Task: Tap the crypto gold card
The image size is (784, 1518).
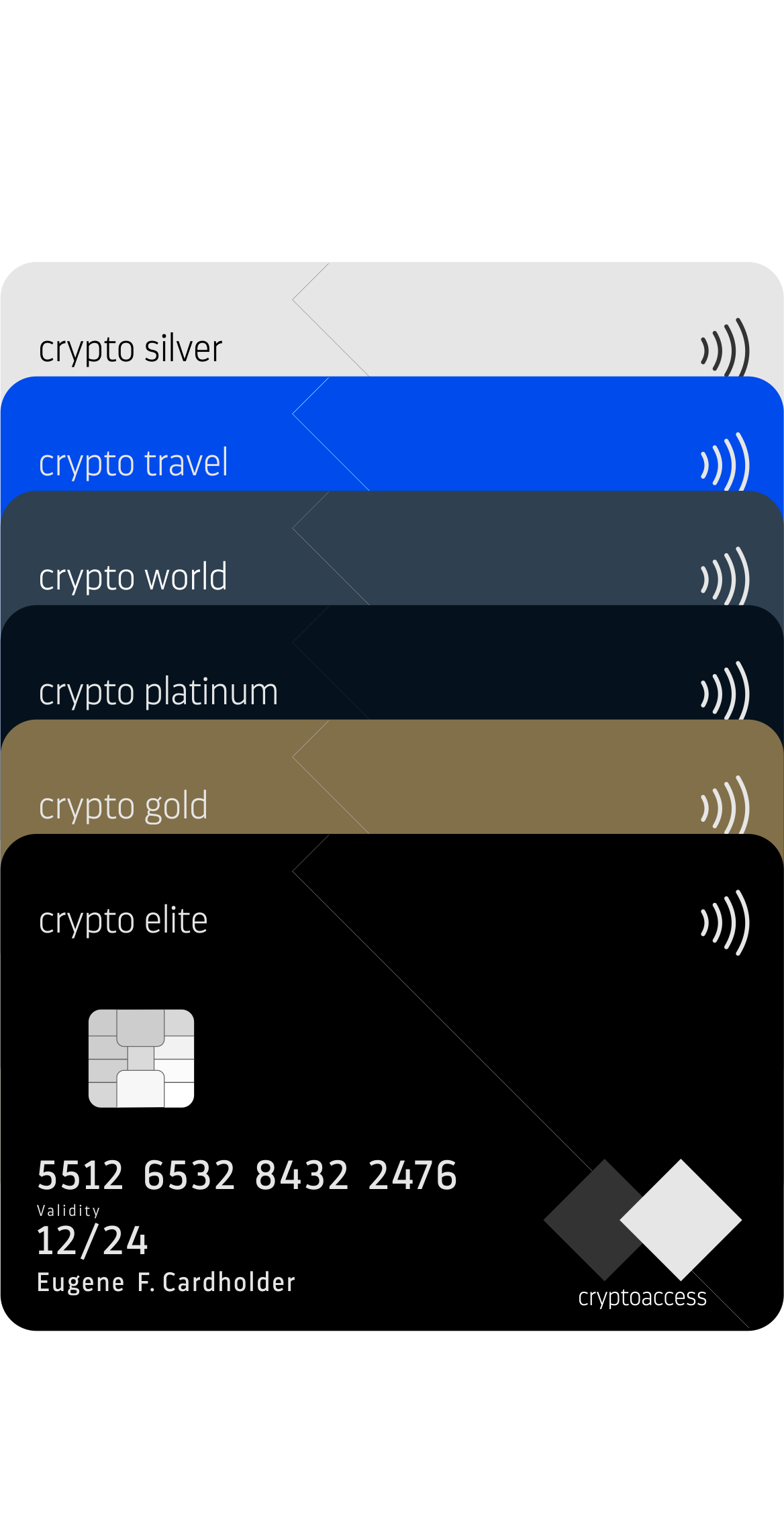Action: [x=392, y=777]
